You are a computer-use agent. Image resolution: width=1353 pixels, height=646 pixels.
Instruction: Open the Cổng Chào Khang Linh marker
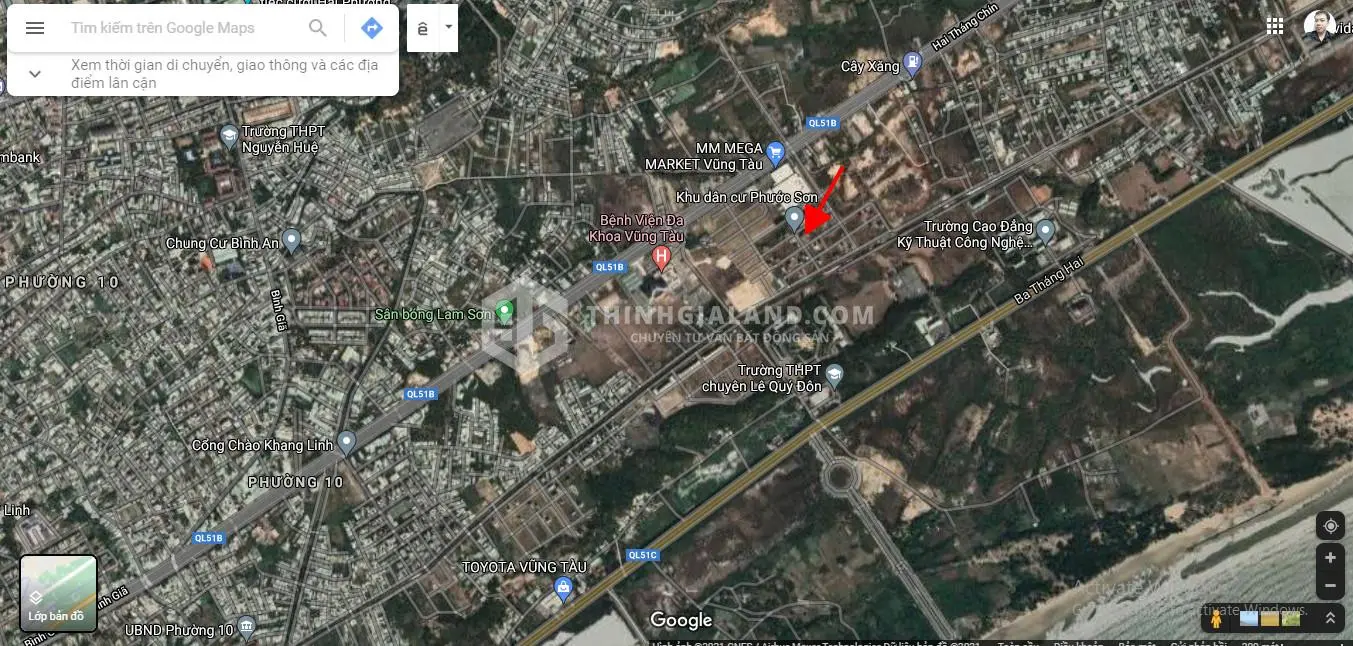pos(347,441)
